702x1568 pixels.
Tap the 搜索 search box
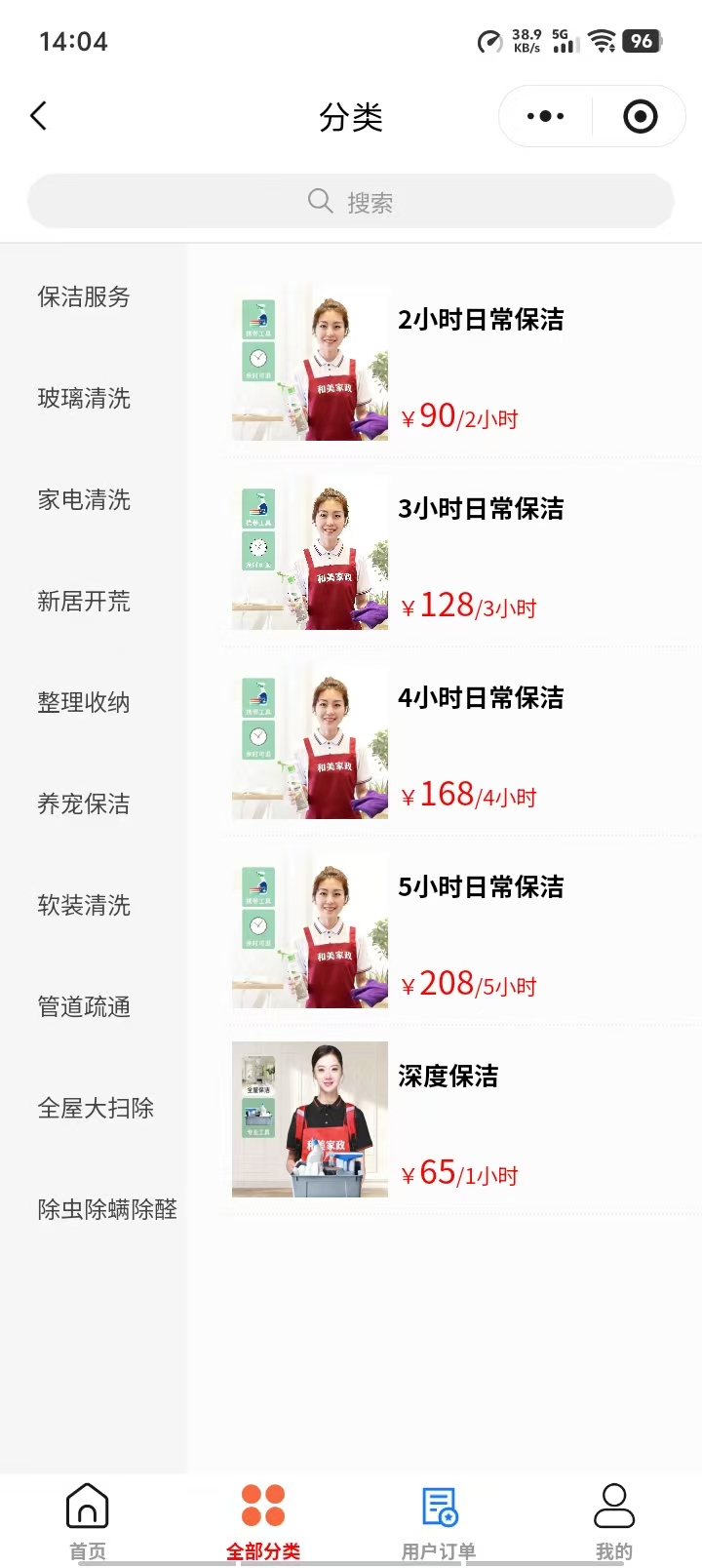351,202
